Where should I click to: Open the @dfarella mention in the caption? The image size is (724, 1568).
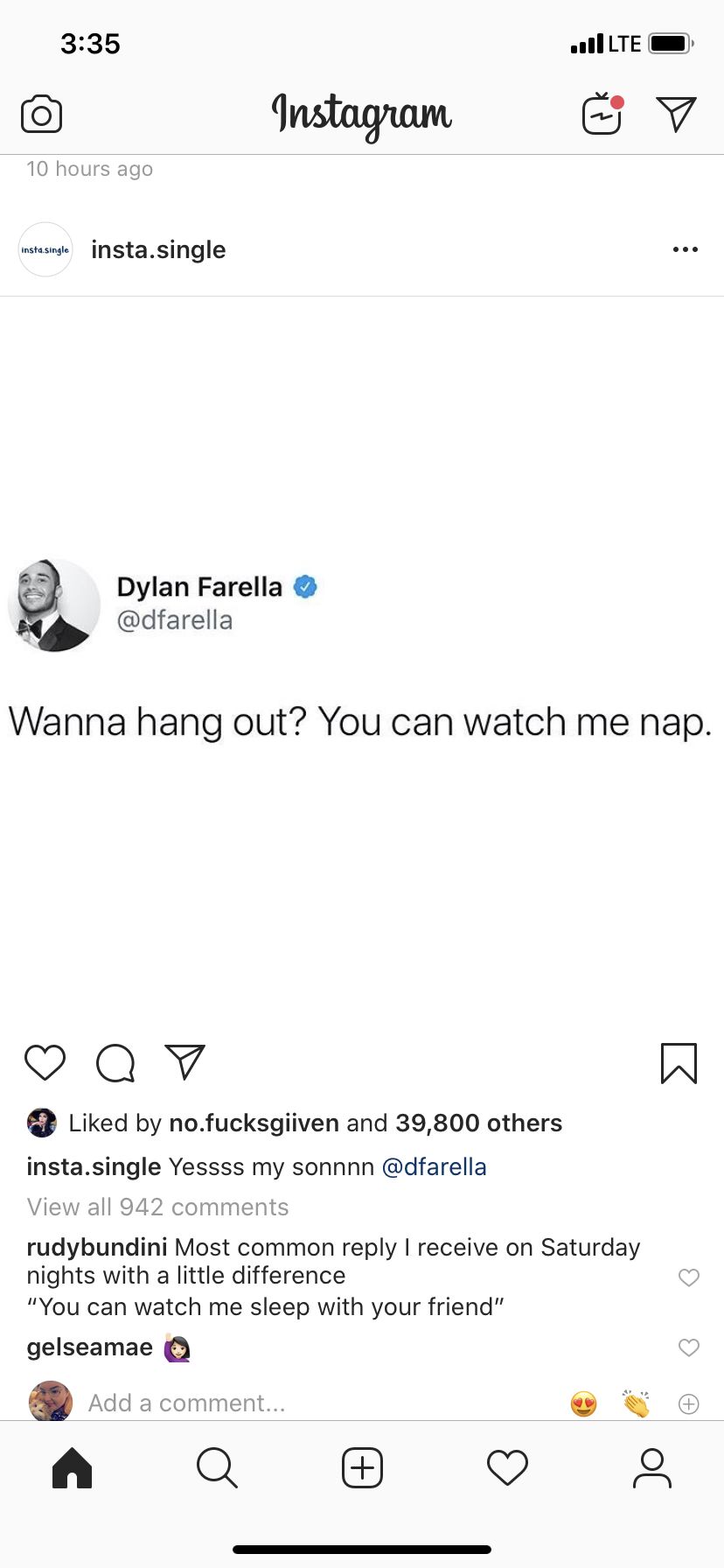[435, 1167]
